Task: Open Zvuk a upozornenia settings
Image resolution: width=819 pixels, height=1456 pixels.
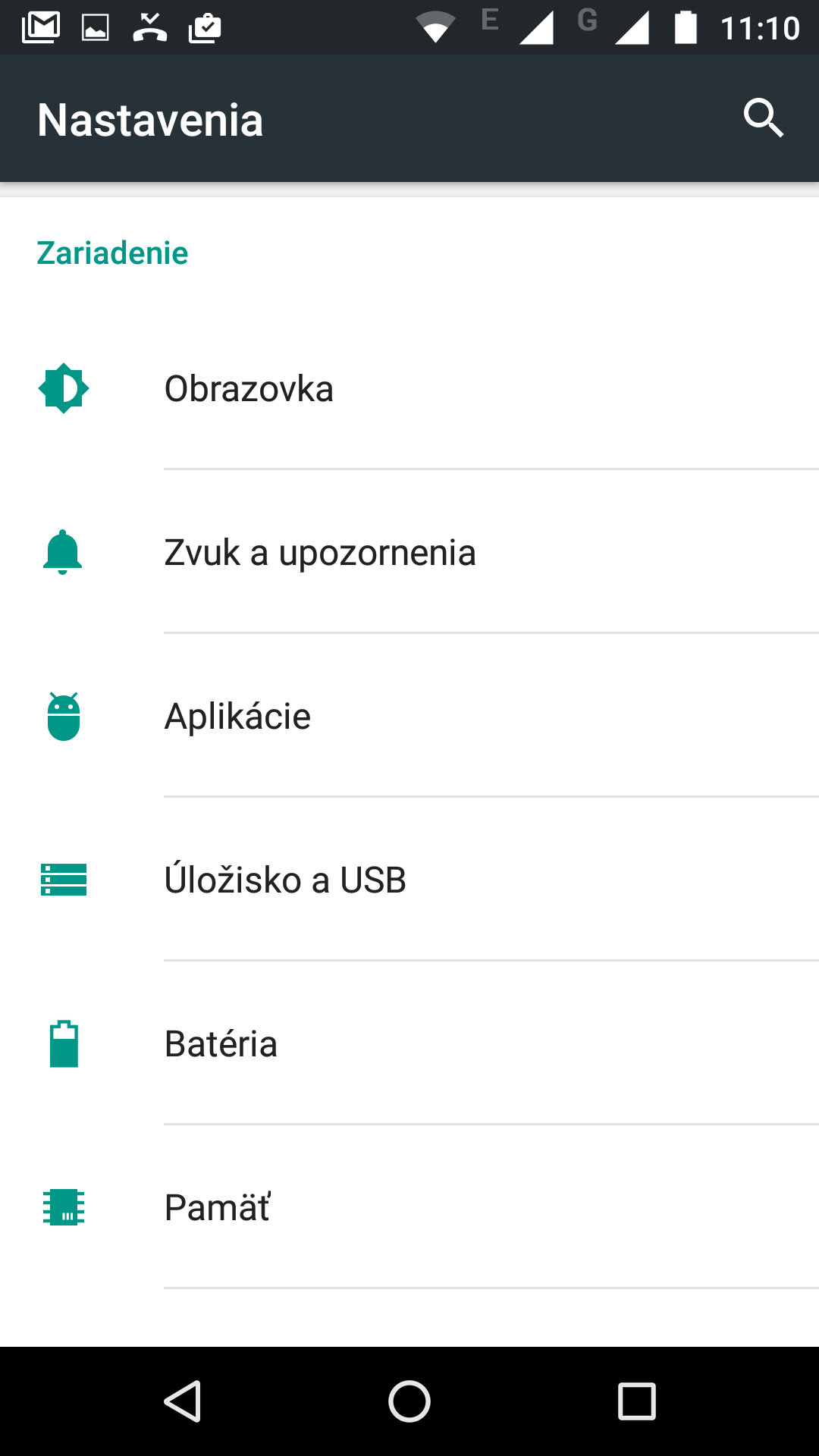Action: coord(409,552)
